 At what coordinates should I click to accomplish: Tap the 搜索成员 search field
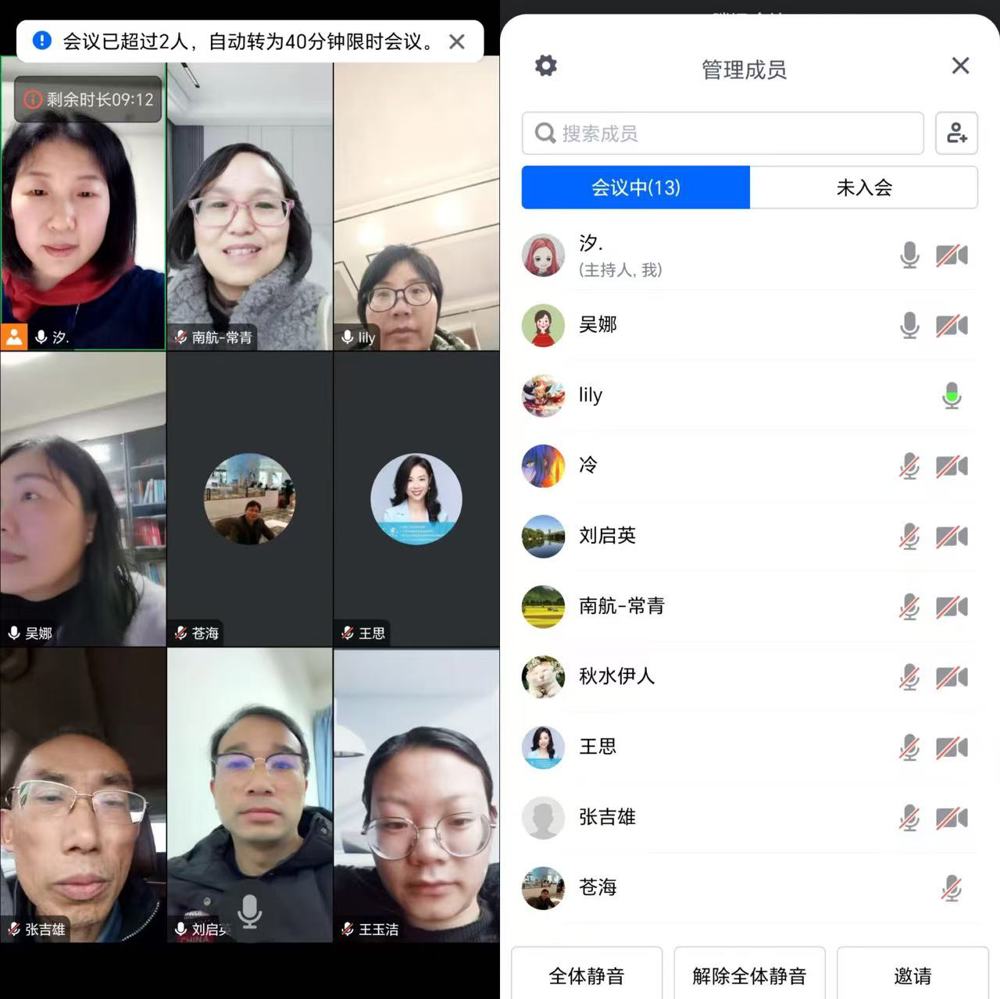click(722, 133)
